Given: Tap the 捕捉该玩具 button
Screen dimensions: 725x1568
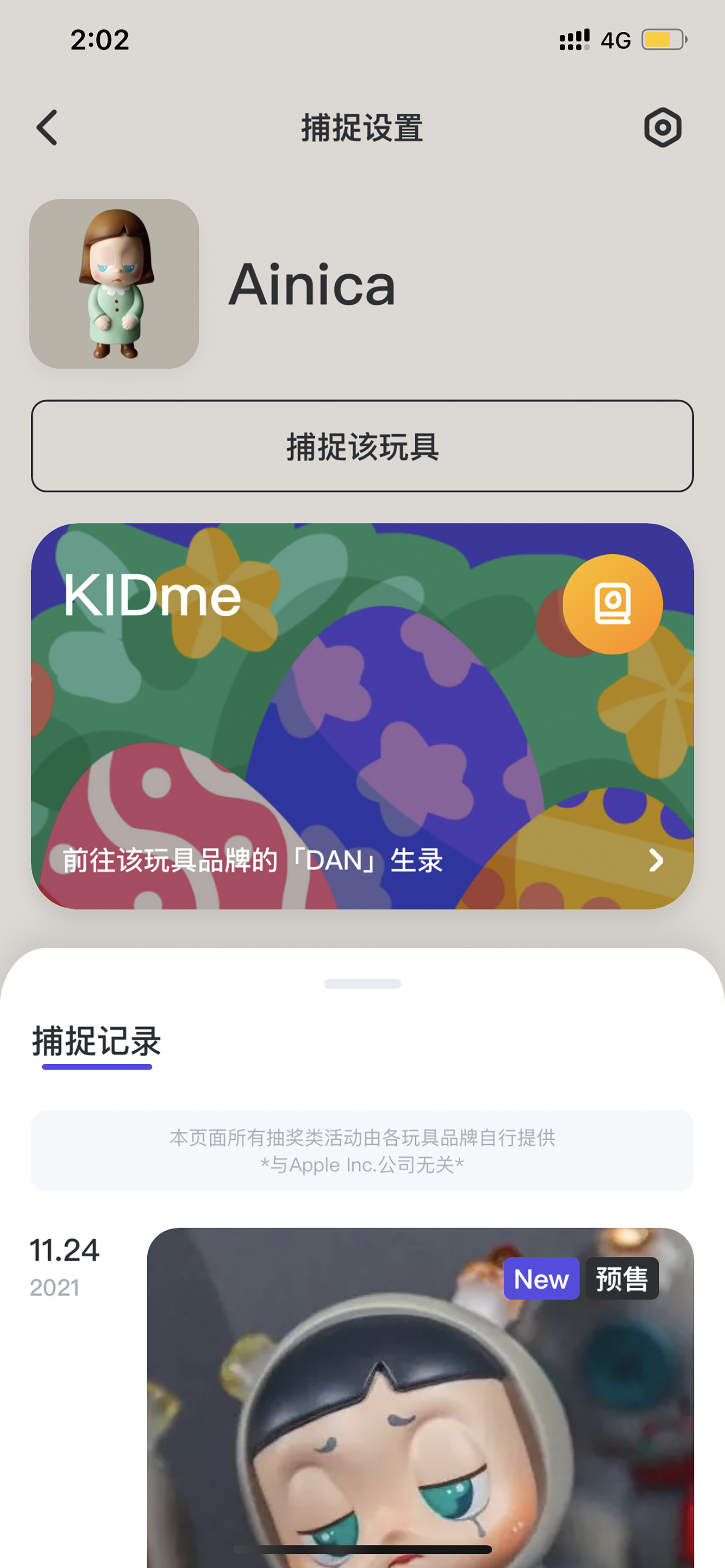Looking at the screenshot, I should click(x=362, y=446).
